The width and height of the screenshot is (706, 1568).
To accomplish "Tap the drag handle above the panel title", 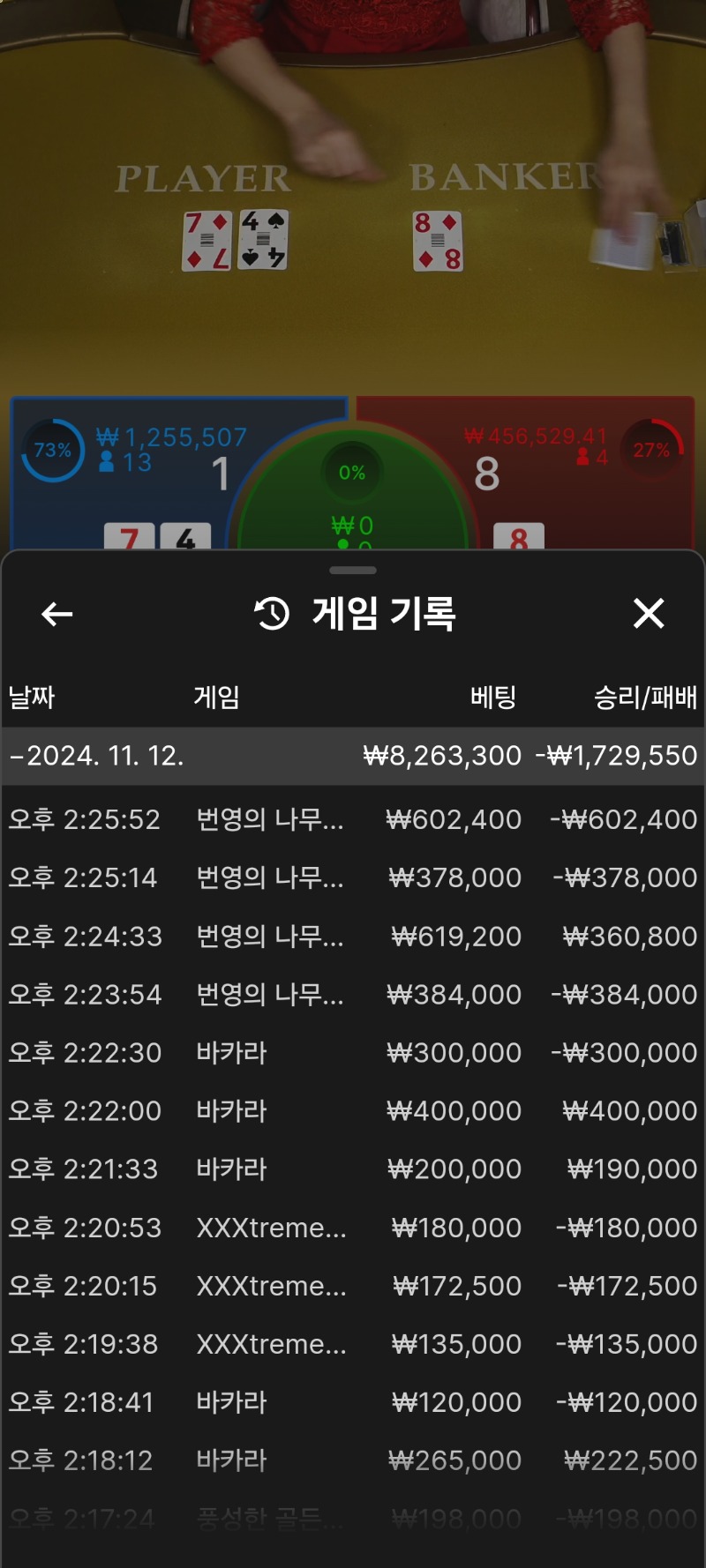I will [353, 570].
